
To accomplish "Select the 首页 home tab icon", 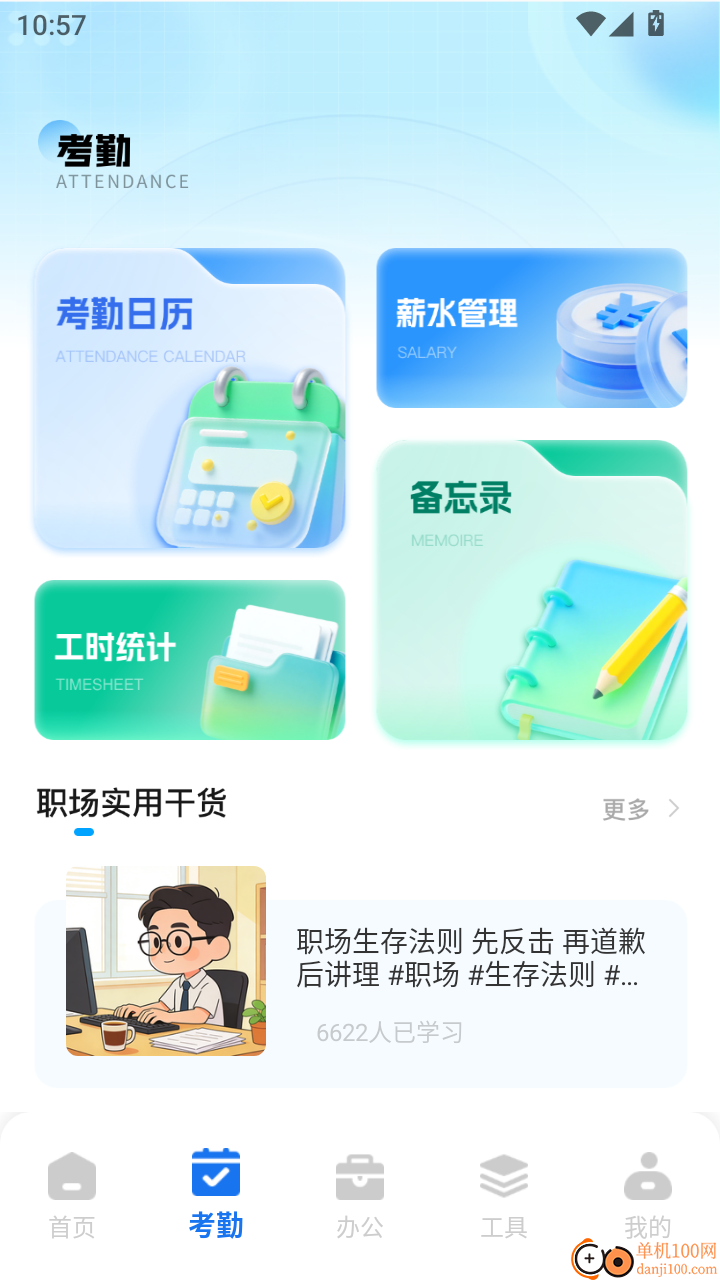I will click(71, 1176).
